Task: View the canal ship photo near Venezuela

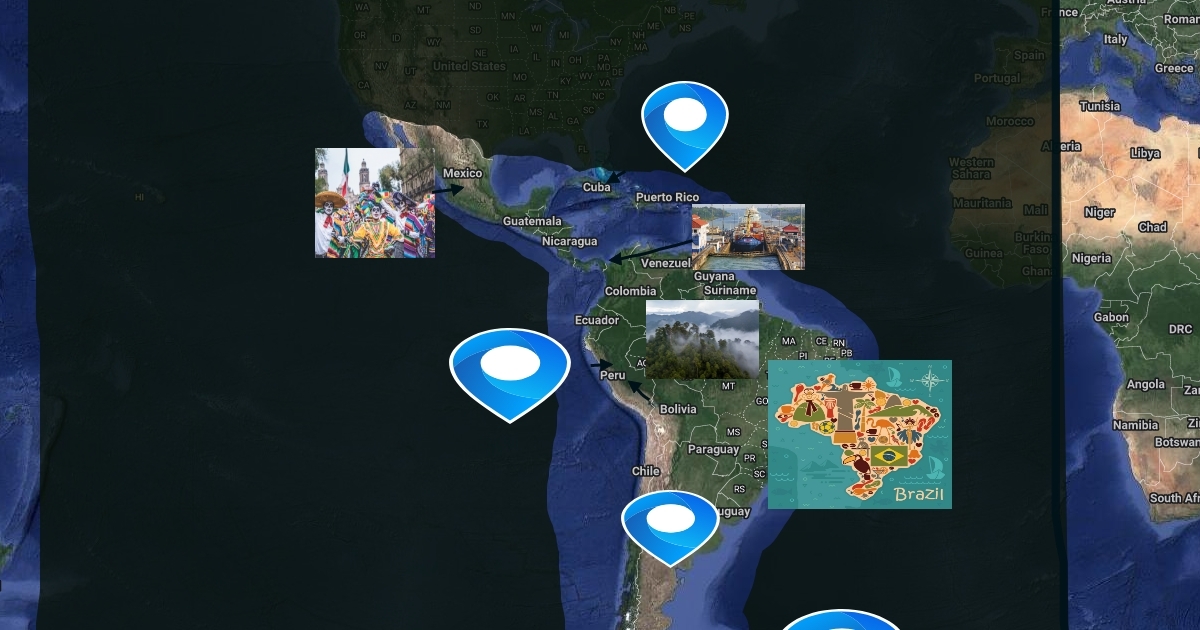Action: point(748,237)
